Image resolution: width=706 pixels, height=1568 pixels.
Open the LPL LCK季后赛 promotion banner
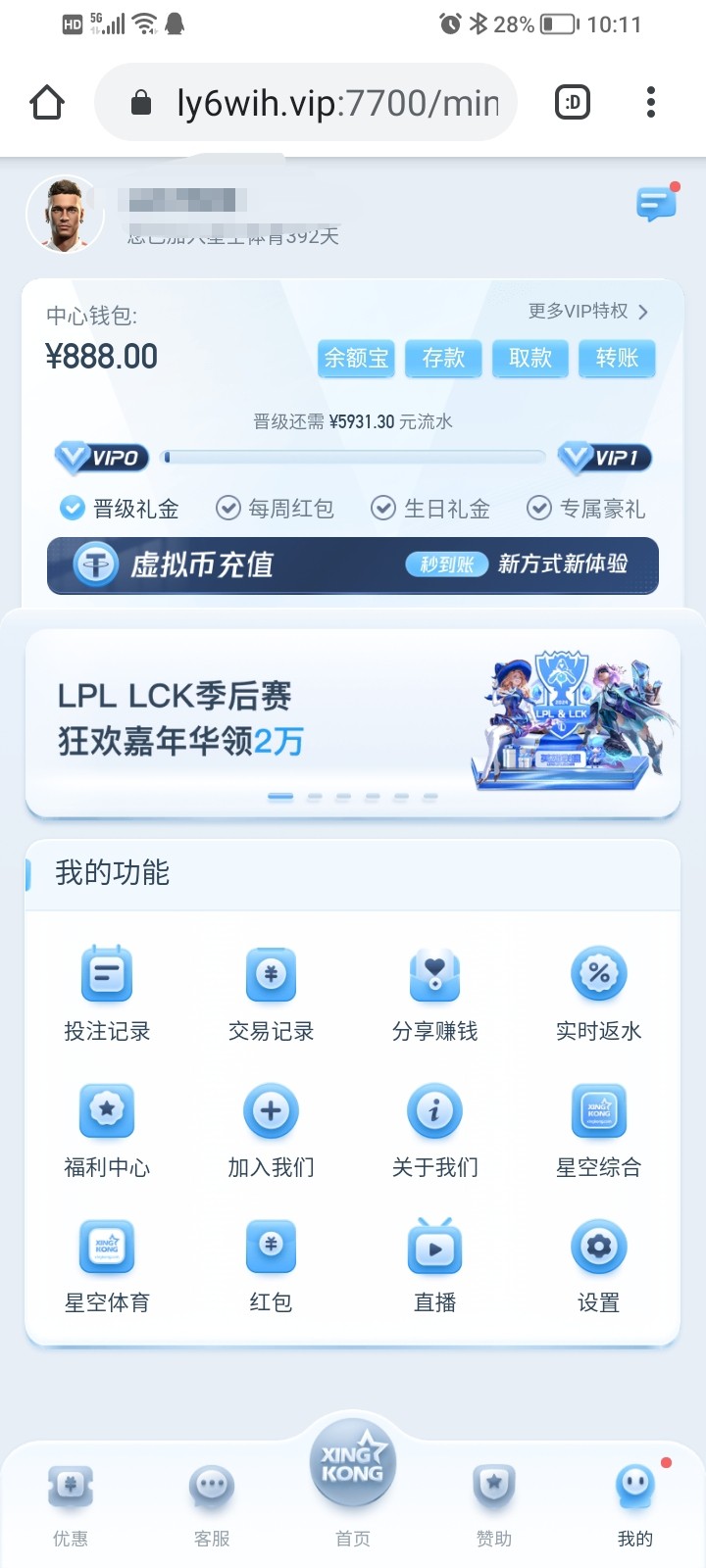352,722
